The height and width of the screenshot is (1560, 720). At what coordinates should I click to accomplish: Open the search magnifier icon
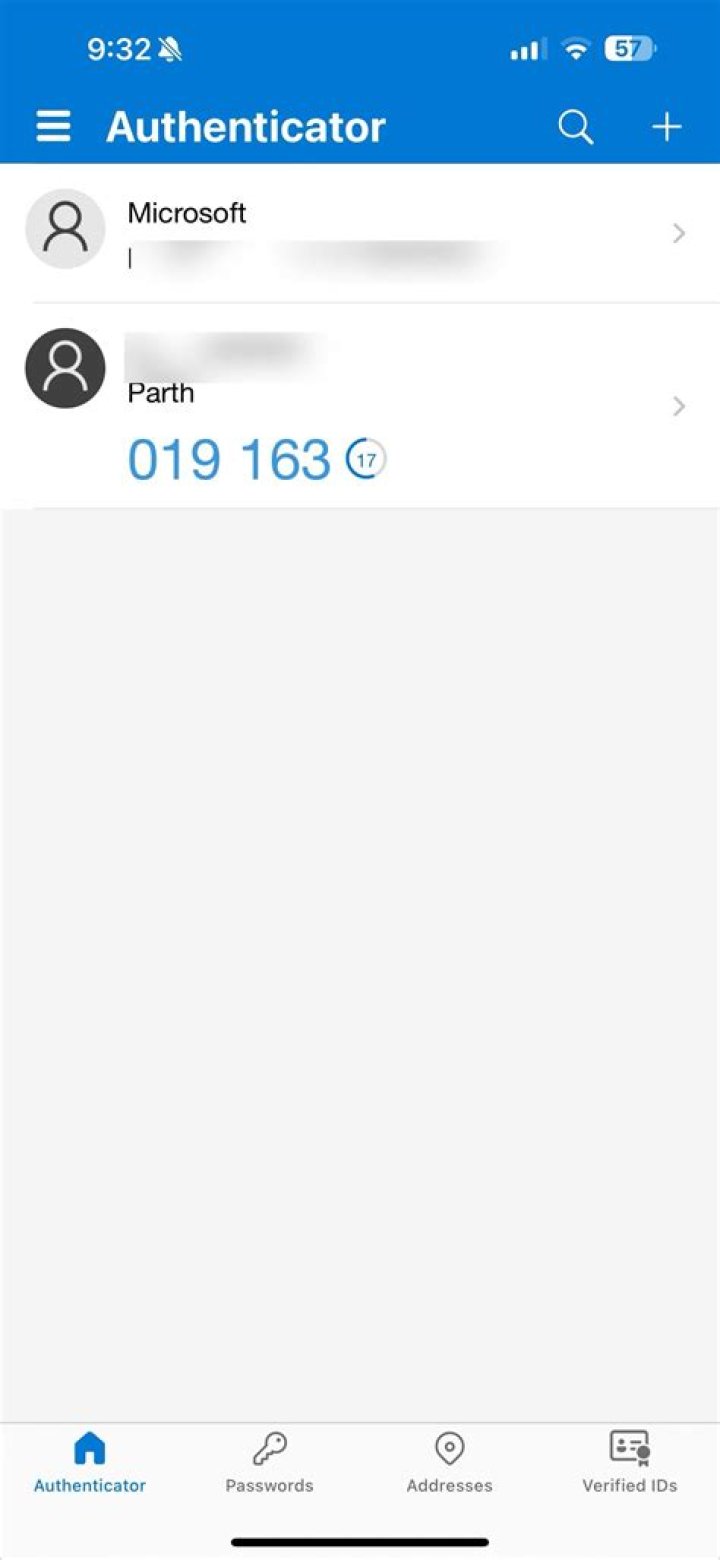(575, 127)
